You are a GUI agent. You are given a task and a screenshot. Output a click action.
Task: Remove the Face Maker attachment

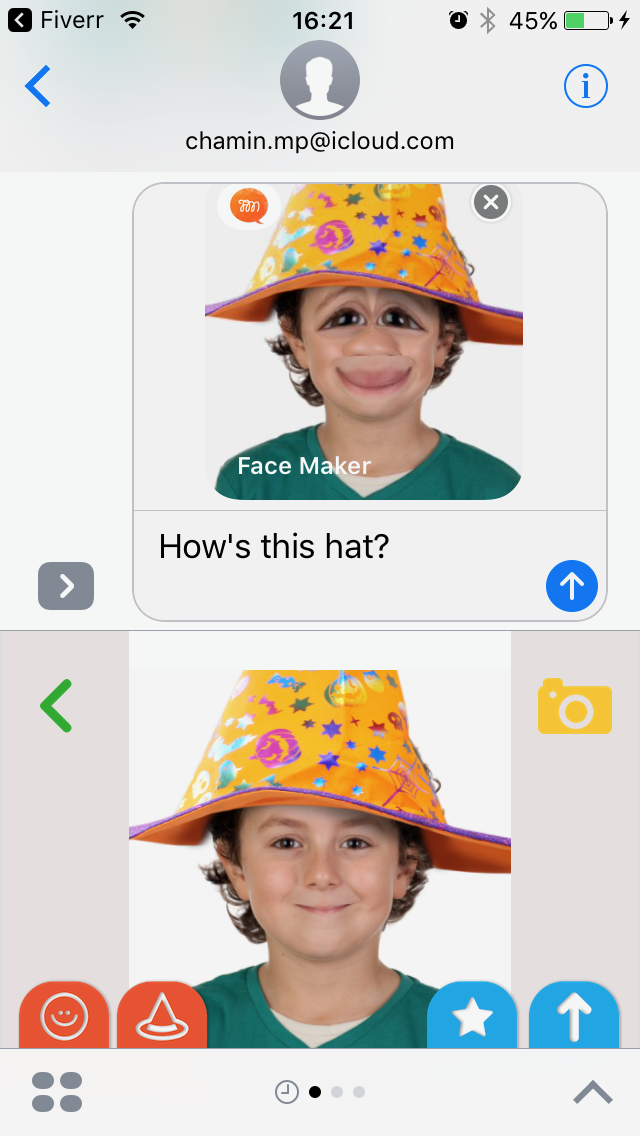click(x=490, y=203)
